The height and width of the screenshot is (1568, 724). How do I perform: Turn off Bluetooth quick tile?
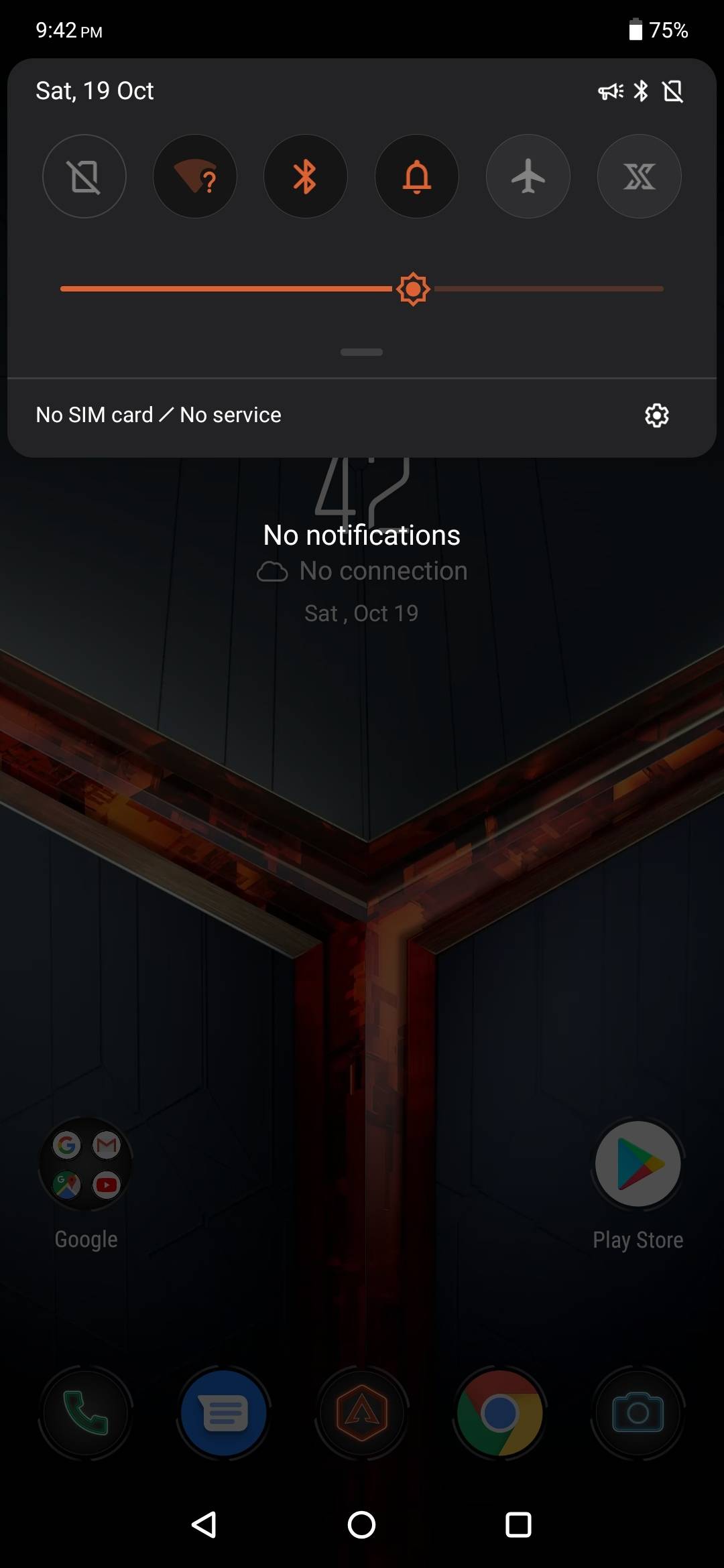coord(306,177)
